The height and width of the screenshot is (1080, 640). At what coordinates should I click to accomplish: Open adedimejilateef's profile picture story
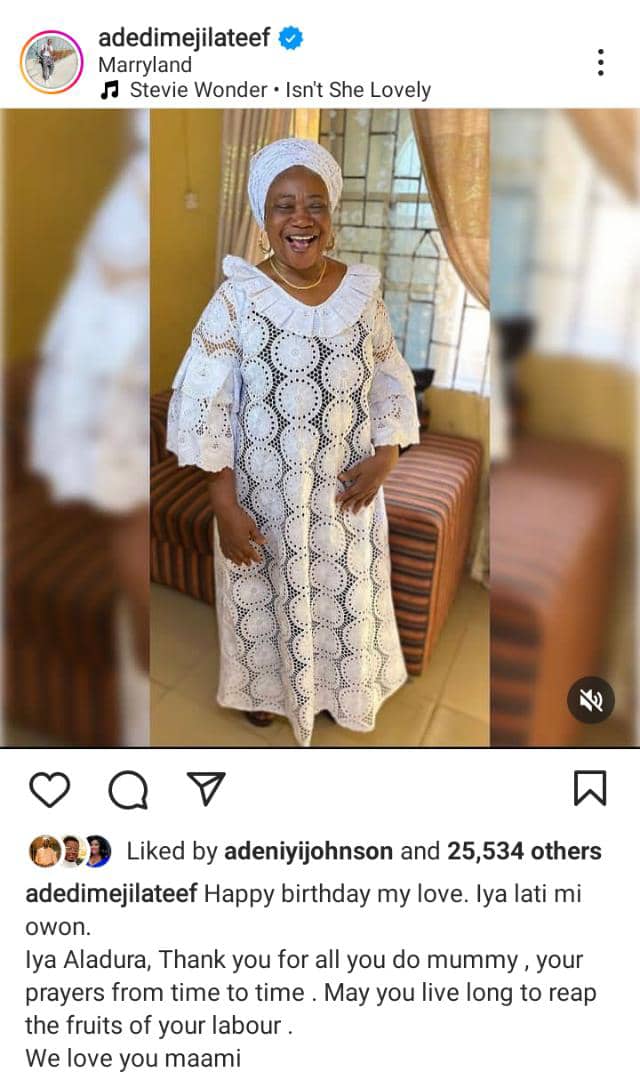[52, 62]
